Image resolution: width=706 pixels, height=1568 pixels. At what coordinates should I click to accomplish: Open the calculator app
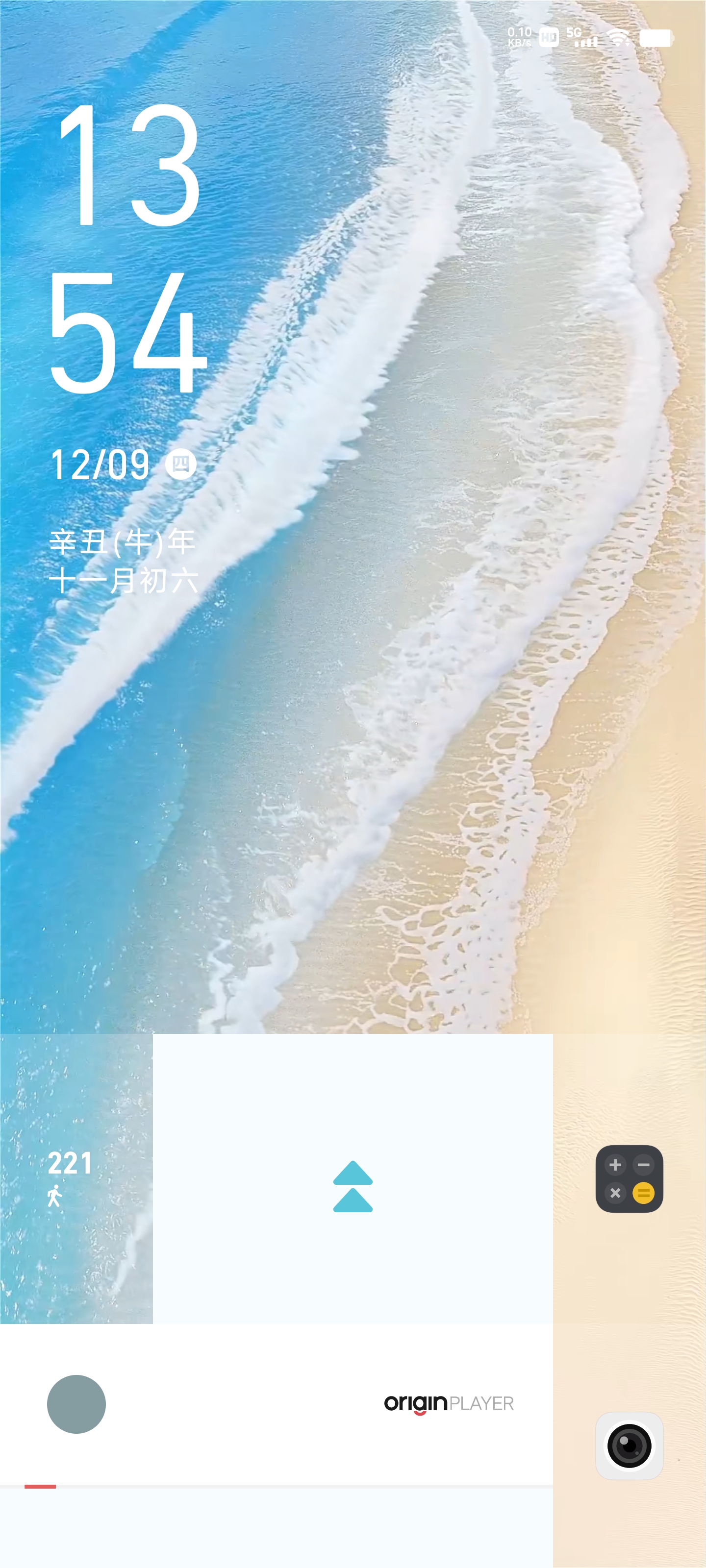pos(629,1178)
